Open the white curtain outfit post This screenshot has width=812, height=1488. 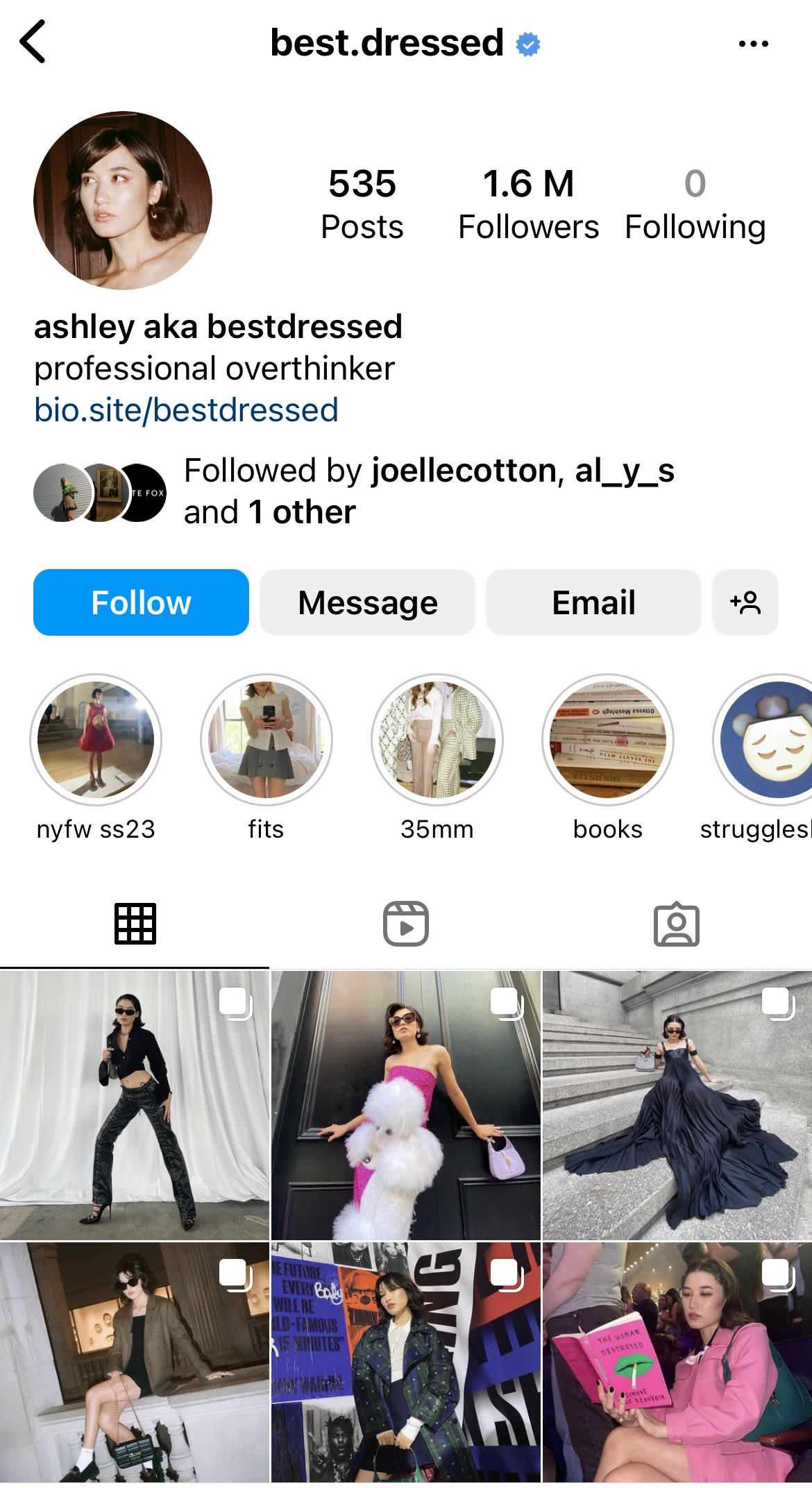point(134,1105)
